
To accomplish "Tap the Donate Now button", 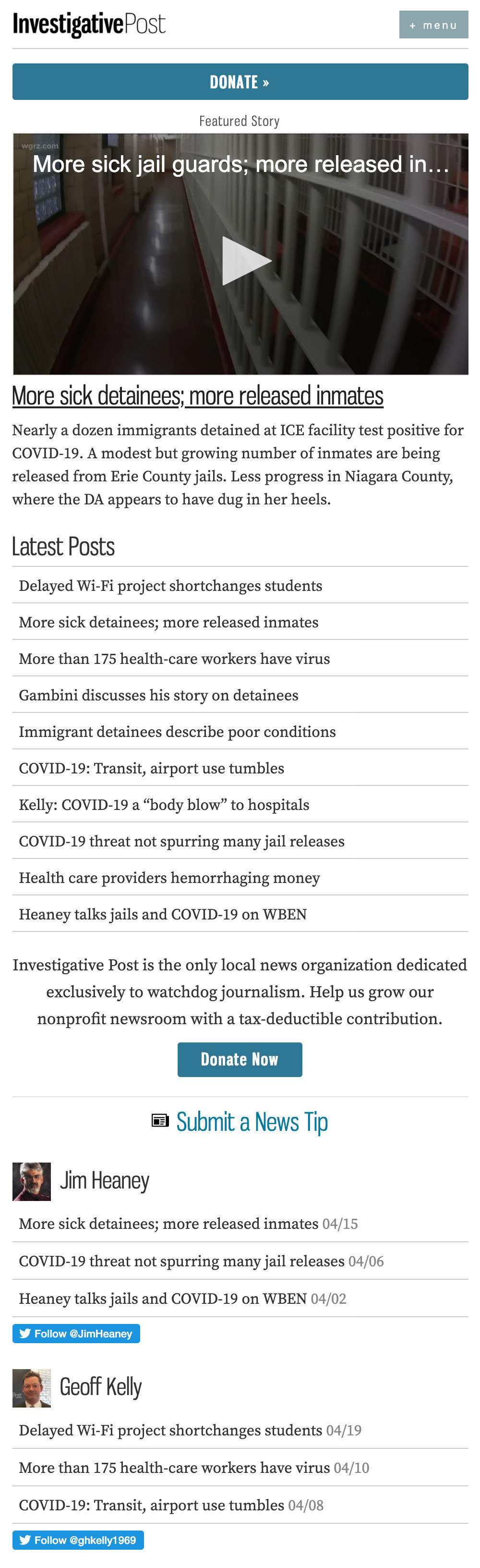I will click(240, 1060).
